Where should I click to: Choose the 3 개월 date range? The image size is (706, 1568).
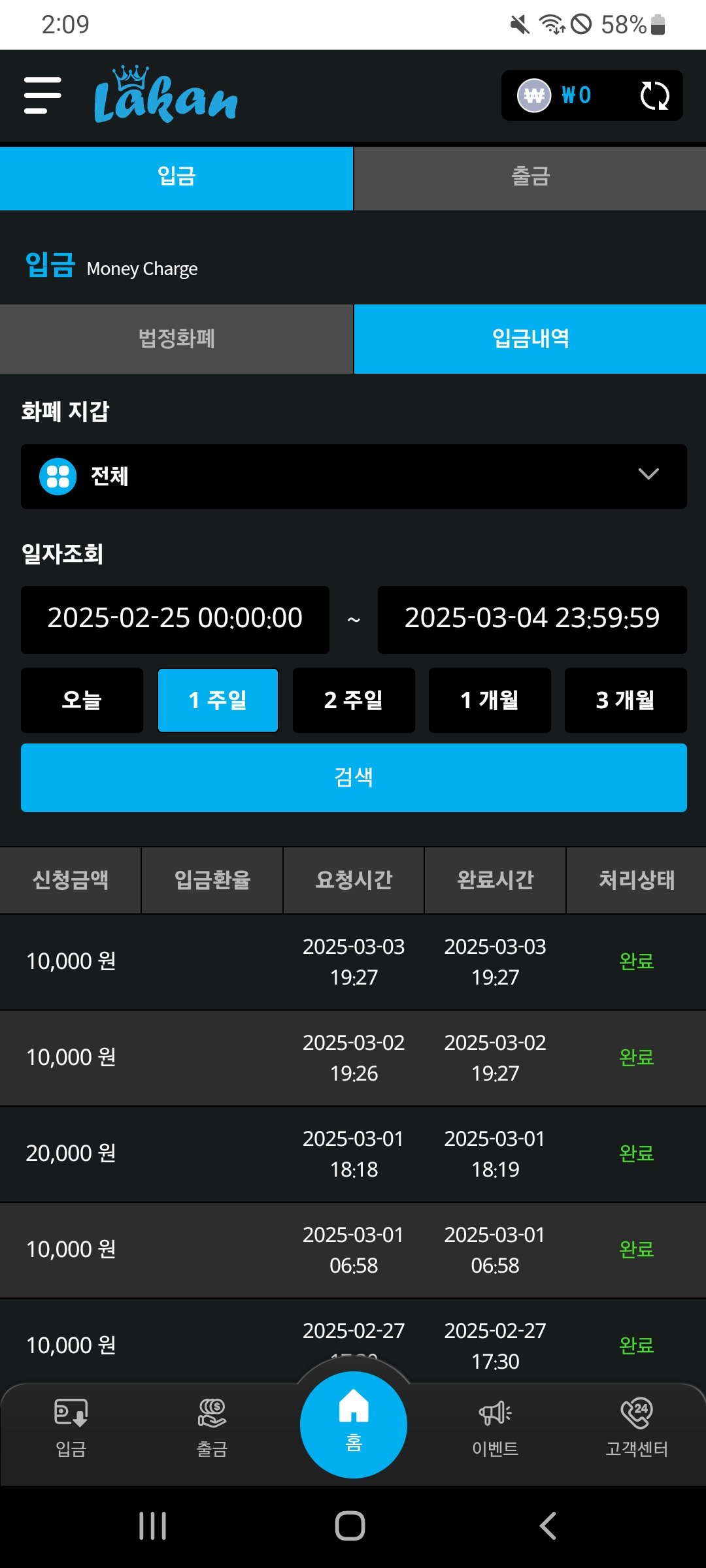click(626, 700)
